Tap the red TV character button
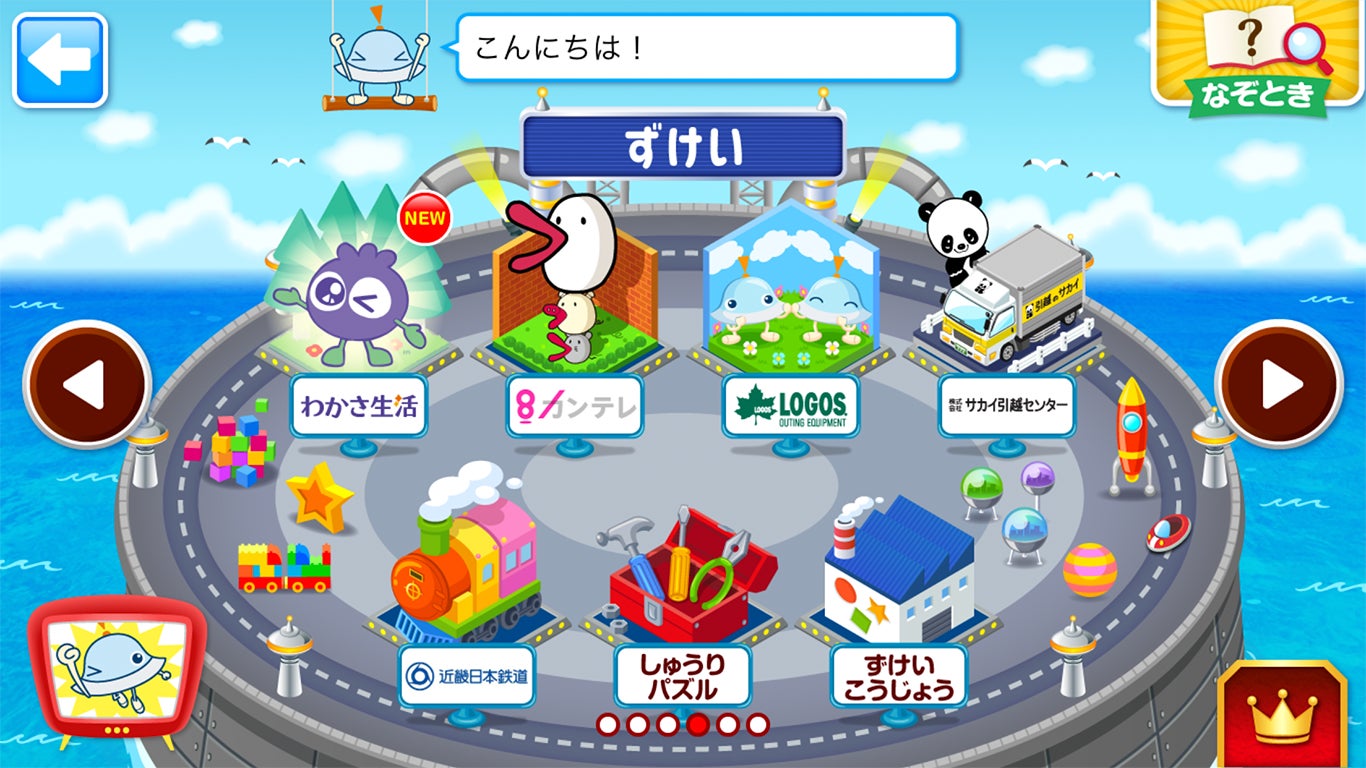The image size is (1366, 768). pyautogui.click(x=116, y=670)
